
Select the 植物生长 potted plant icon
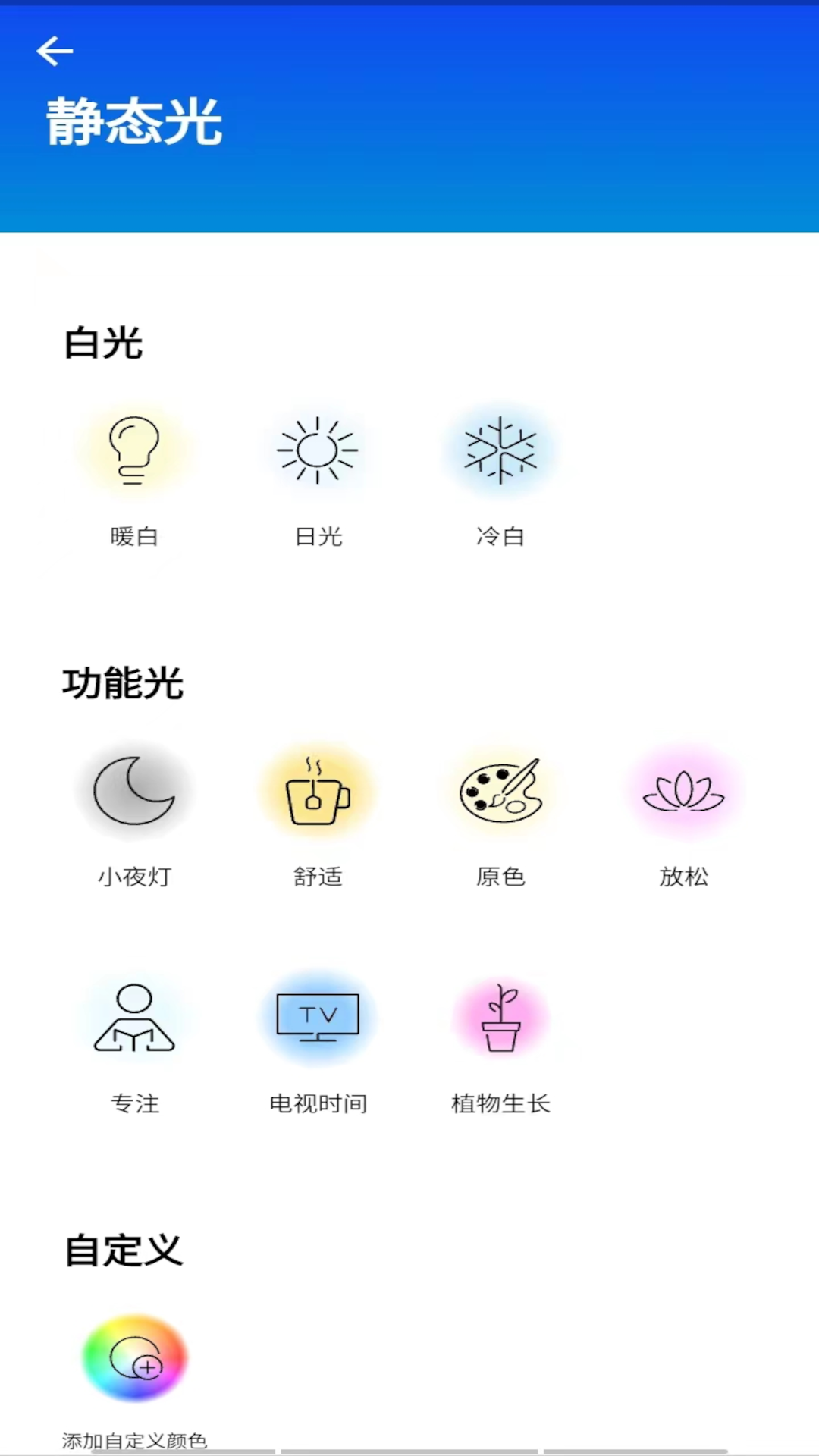pyautogui.click(x=502, y=1018)
